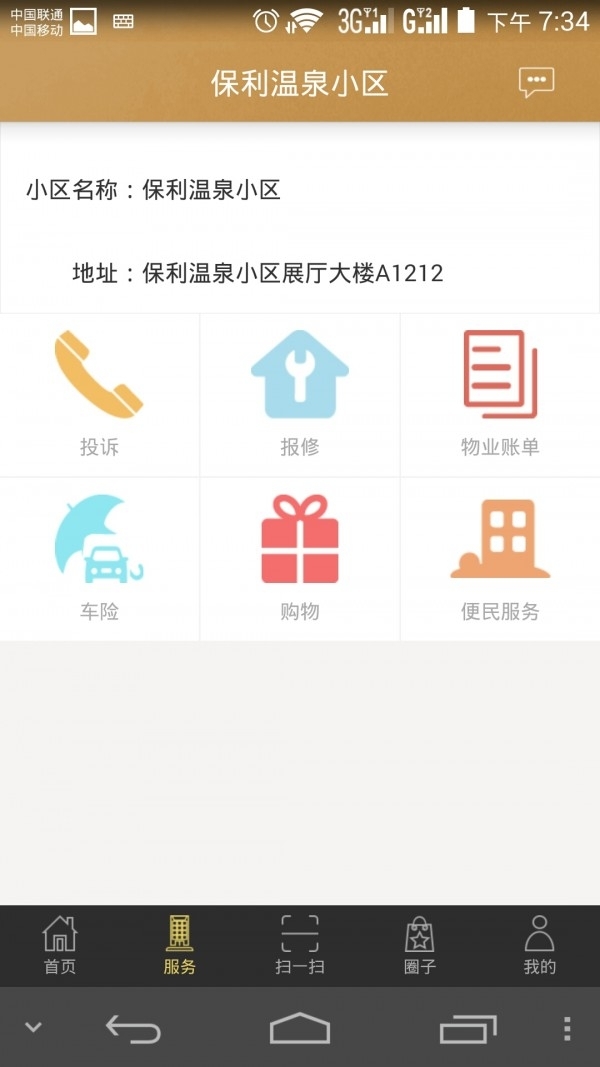Switch to the 首页 home tab
This screenshot has height=1067, width=600.
point(60,945)
